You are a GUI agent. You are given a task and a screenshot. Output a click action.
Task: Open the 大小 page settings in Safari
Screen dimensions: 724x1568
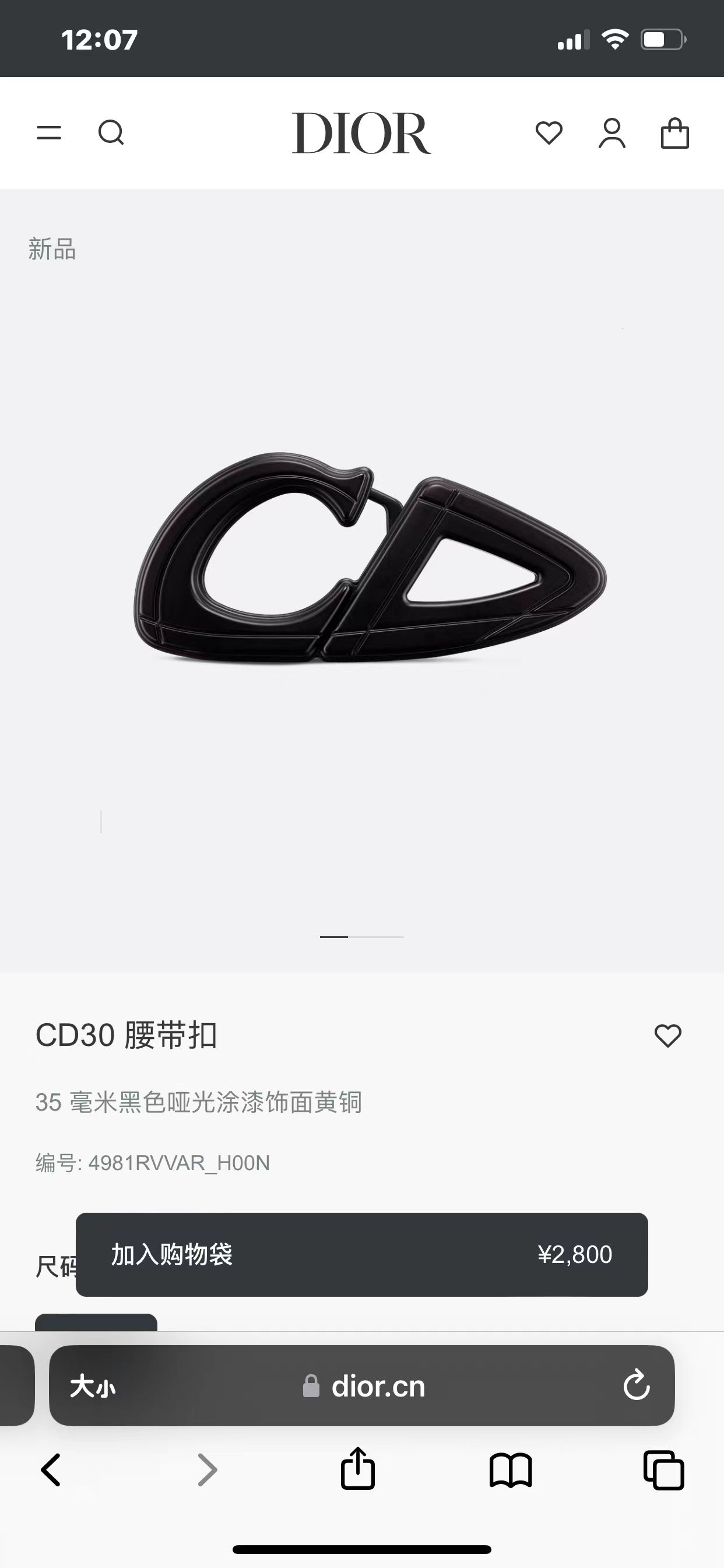click(93, 1387)
